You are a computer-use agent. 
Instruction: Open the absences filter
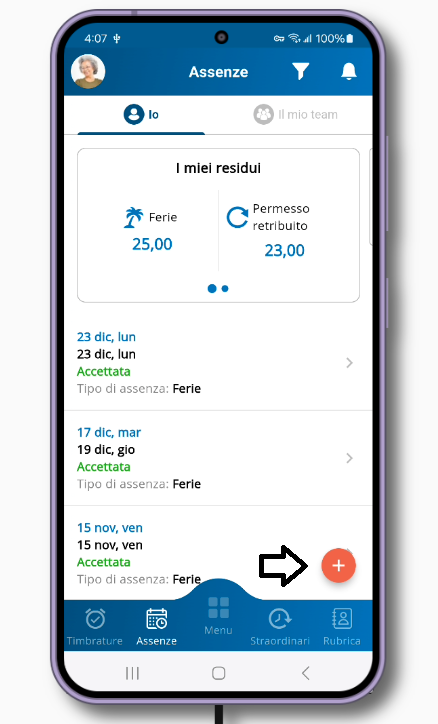click(x=300, y=72)
